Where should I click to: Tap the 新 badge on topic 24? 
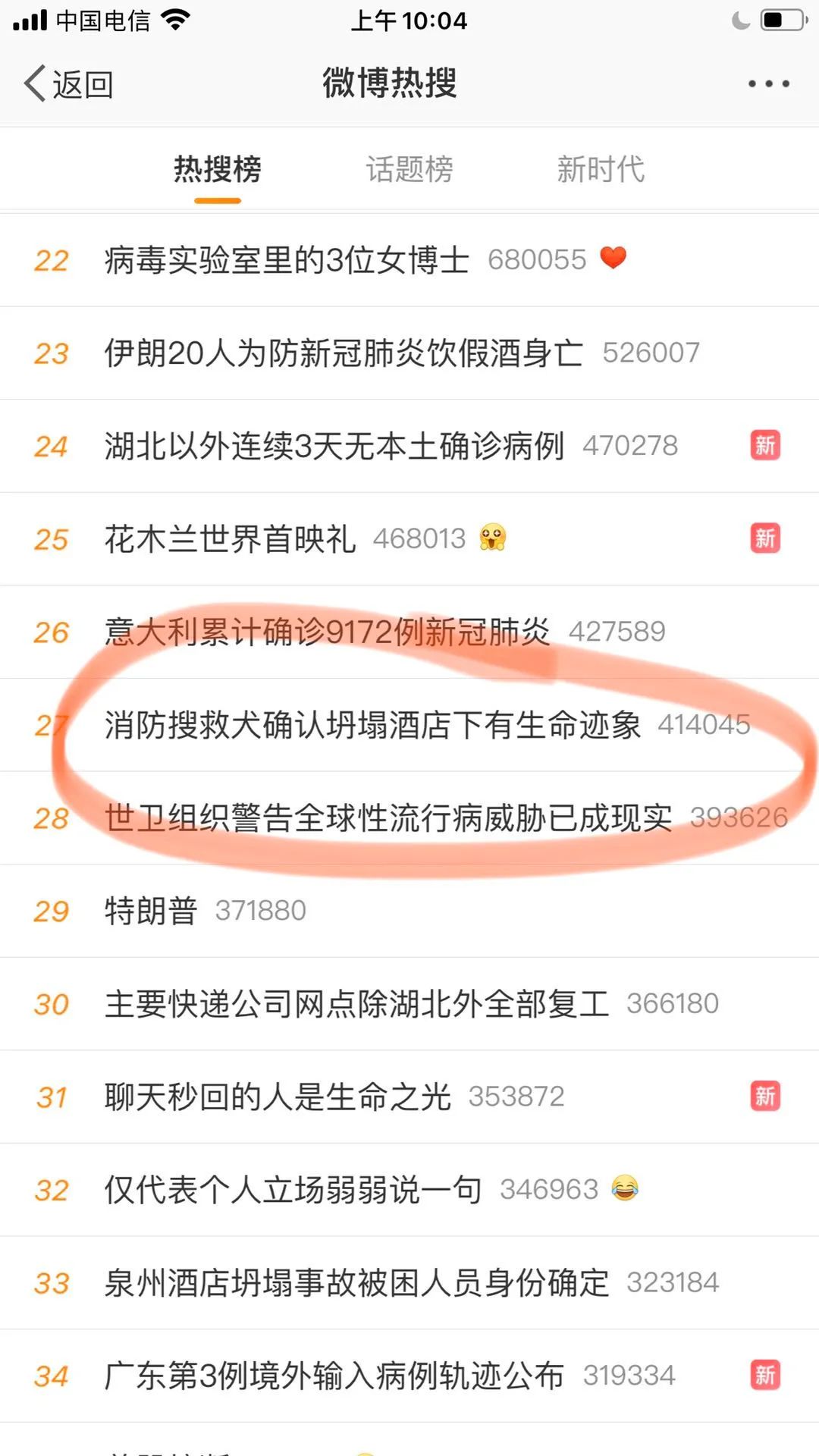click(x=766, y=446)
